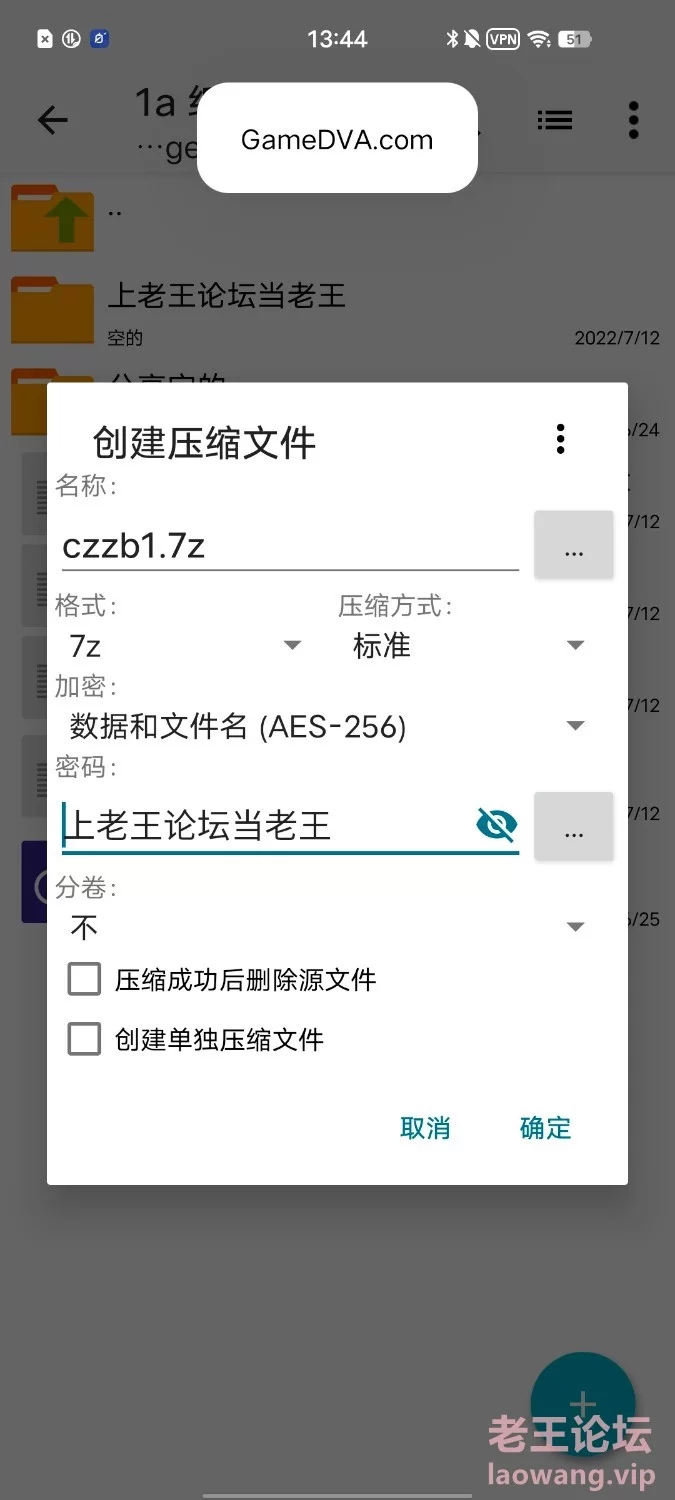Screen dimensions: 675x1500
Task: Edit the archive name field czzb1.7z
Action: [x=288, y=546]
